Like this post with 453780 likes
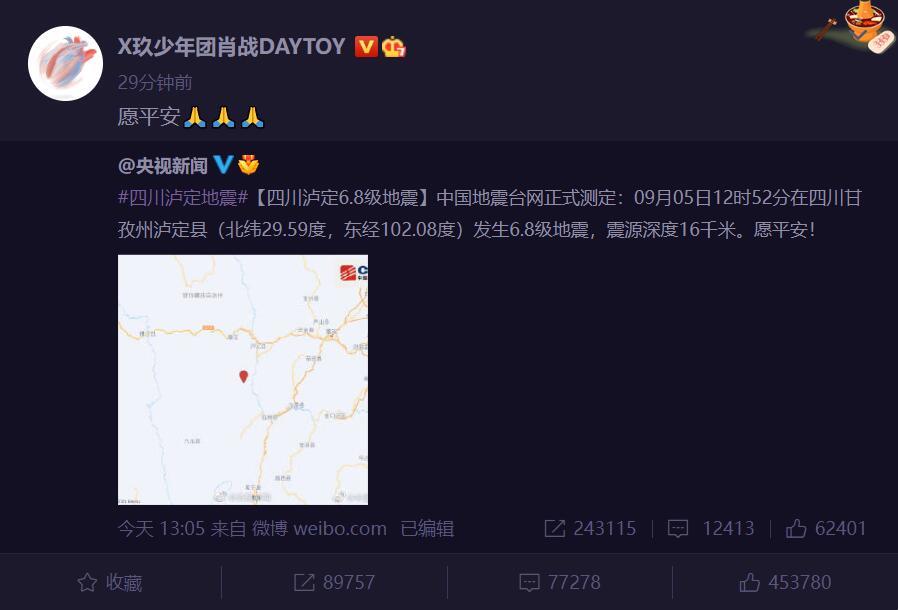This screenshot has width=898, height=610. pos(785,582)
